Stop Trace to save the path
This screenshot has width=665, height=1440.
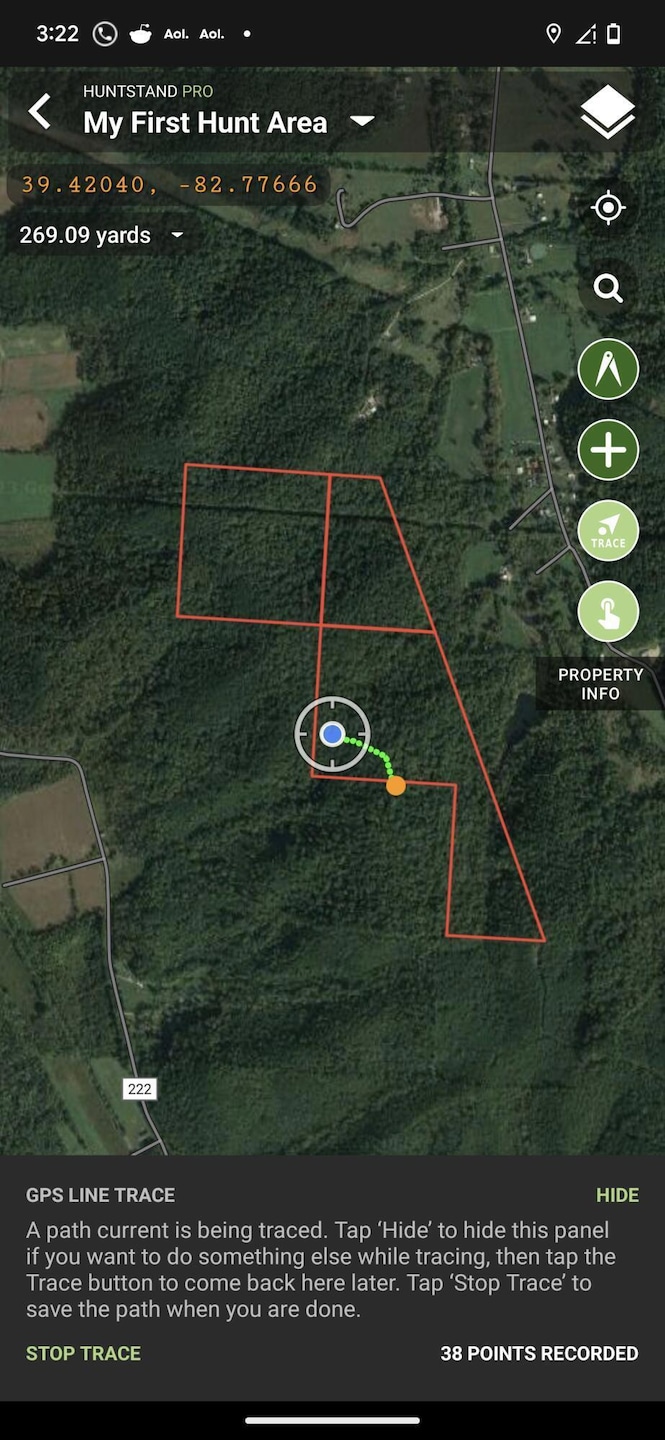click(83, 1353)
